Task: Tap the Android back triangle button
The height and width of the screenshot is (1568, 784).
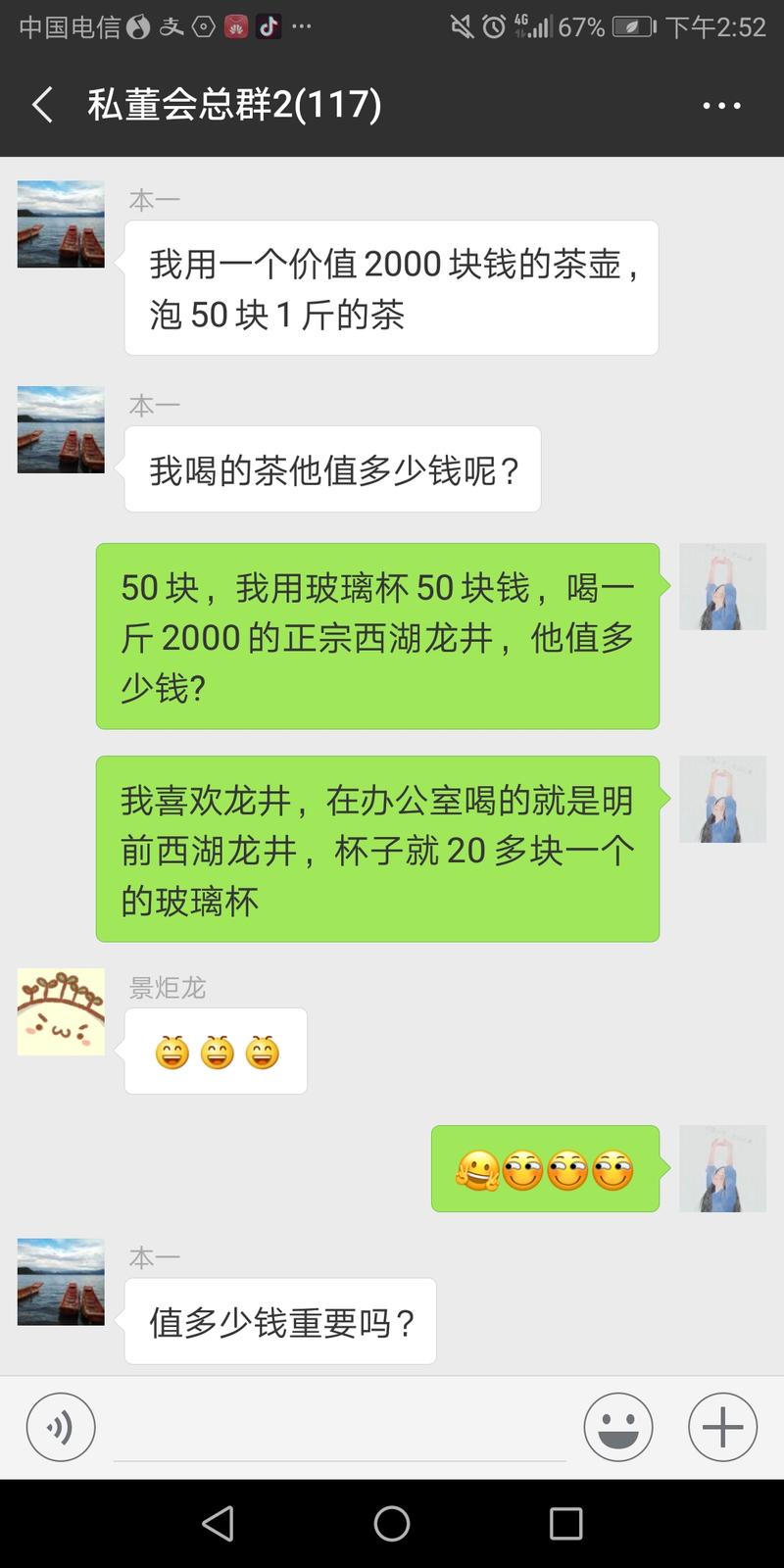Action: click(218, 1524)
